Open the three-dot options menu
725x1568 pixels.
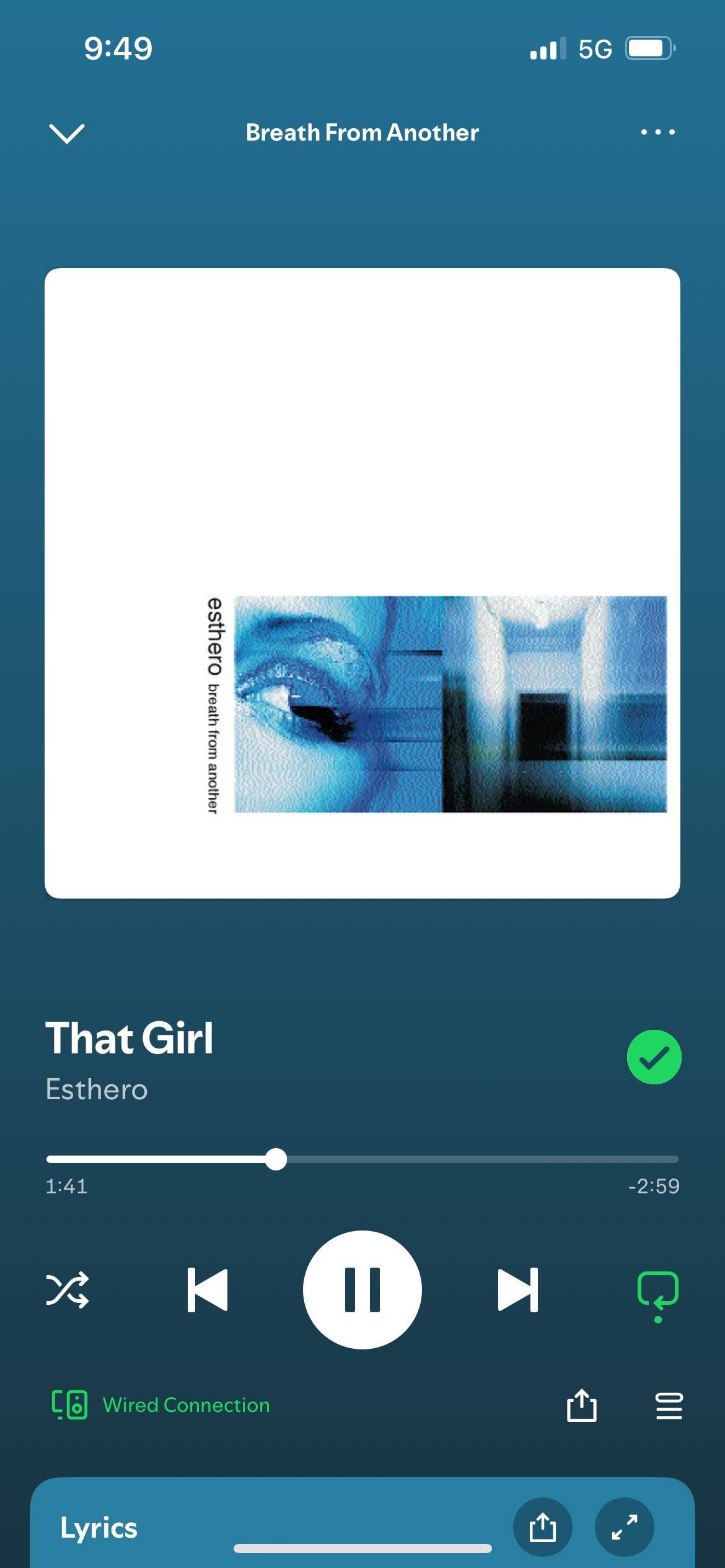[657, 132]
